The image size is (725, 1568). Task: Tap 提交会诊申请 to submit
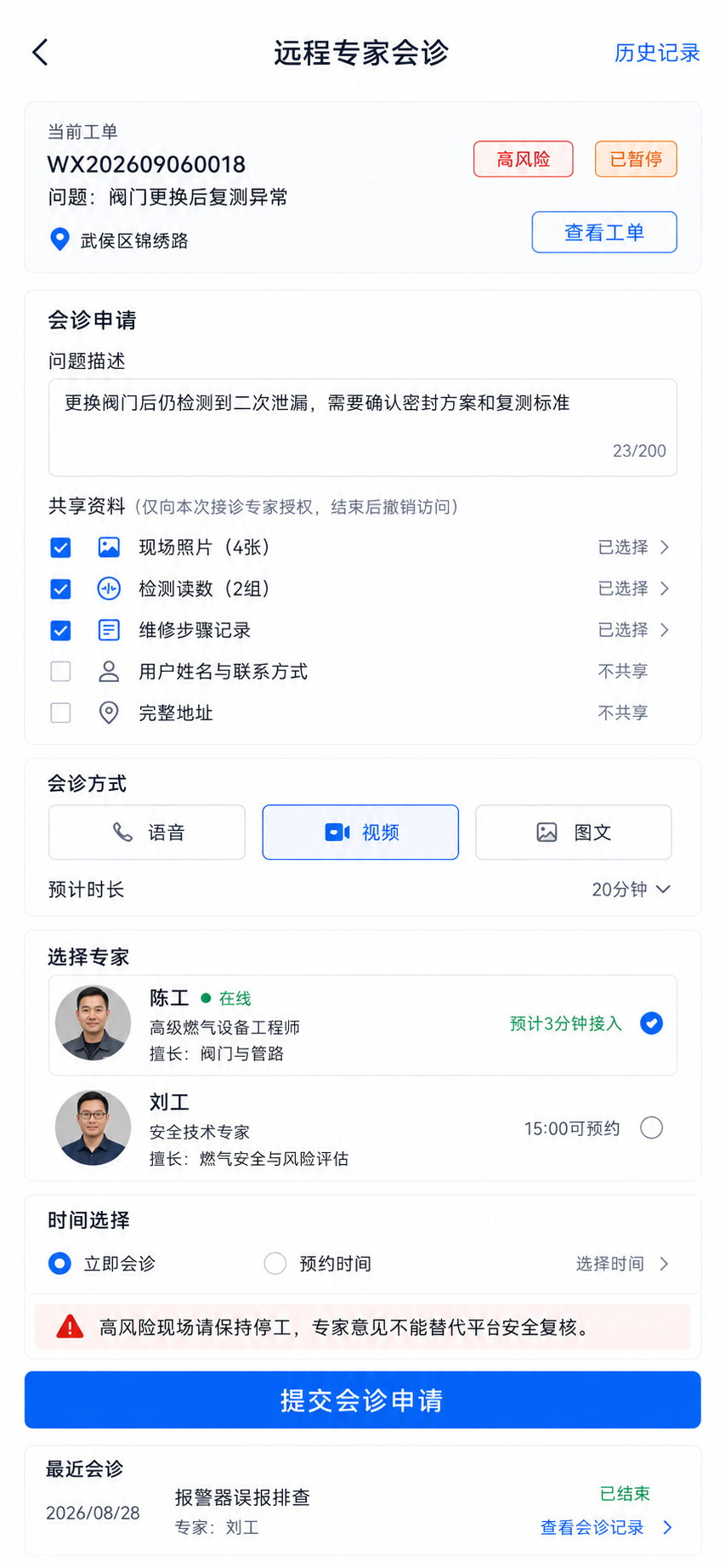363,1400
